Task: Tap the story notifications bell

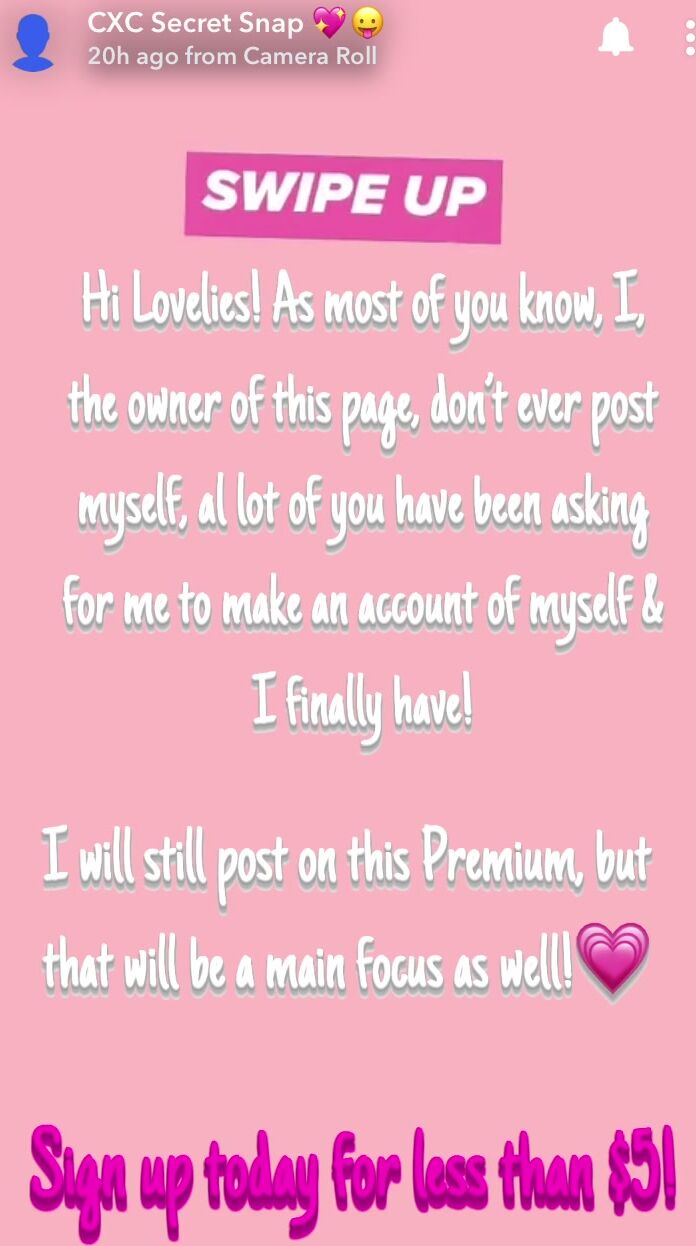Action: click(616, 38)
